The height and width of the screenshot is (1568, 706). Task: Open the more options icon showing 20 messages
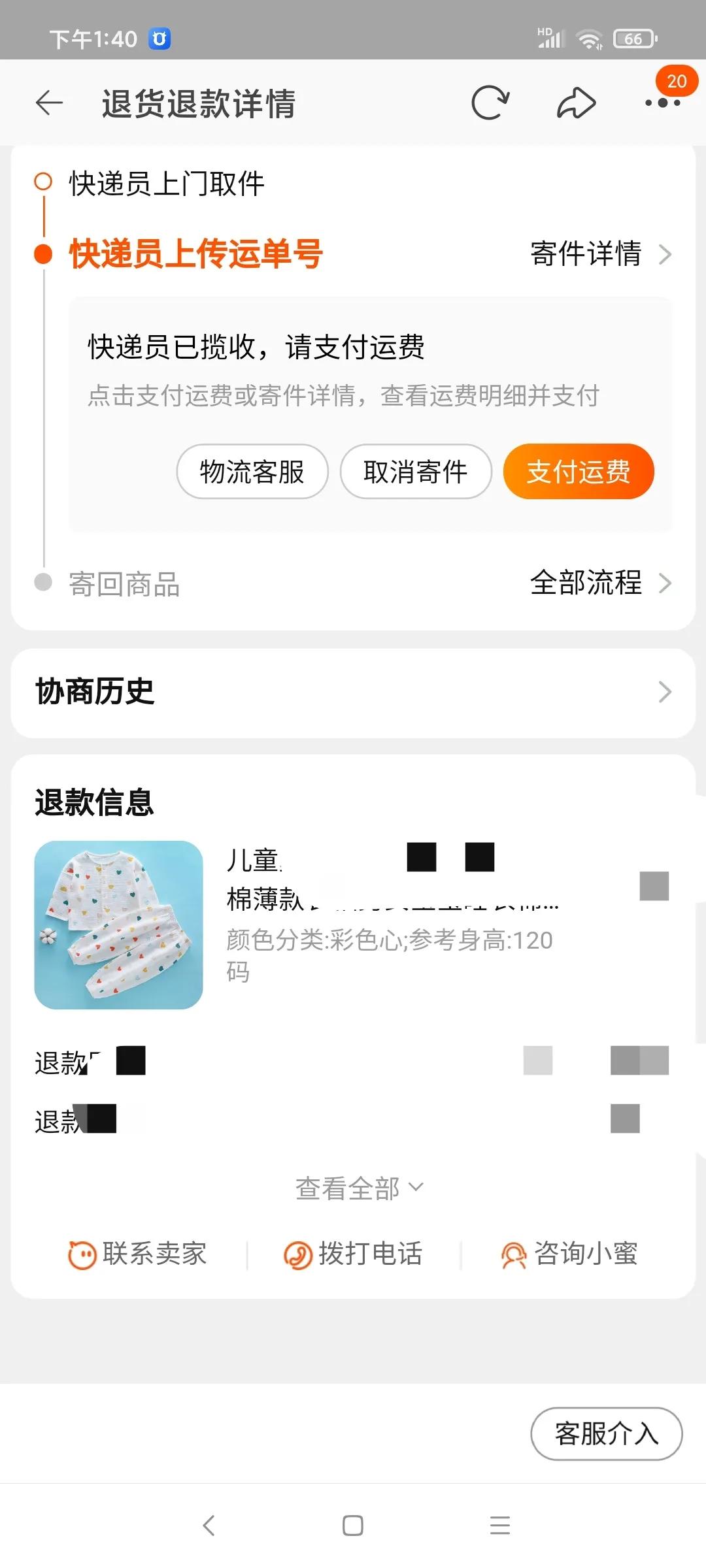tap(662, 105)
